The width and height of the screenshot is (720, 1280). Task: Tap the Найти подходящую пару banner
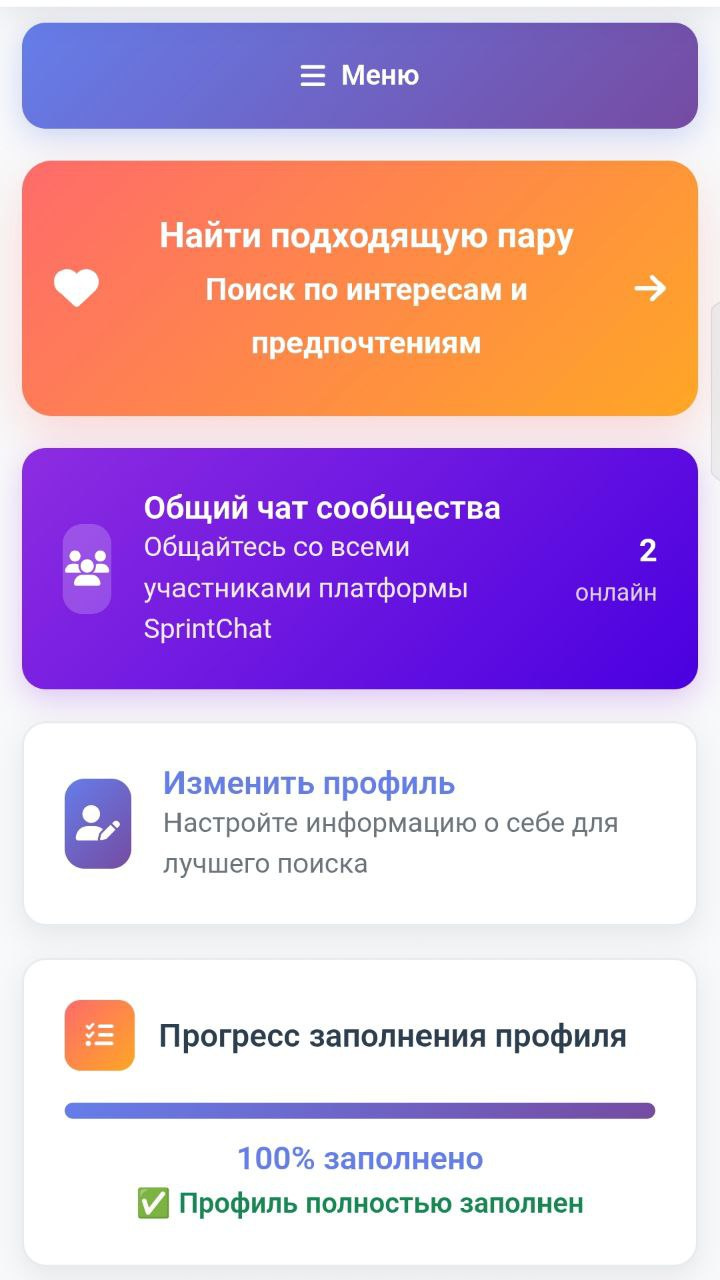tap(360, 288)
